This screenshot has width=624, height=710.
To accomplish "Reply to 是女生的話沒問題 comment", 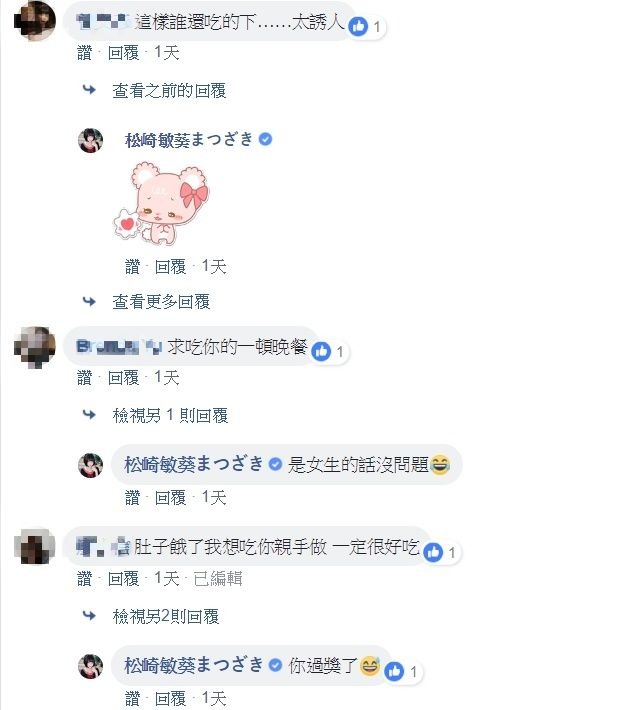I will point(171,496).
